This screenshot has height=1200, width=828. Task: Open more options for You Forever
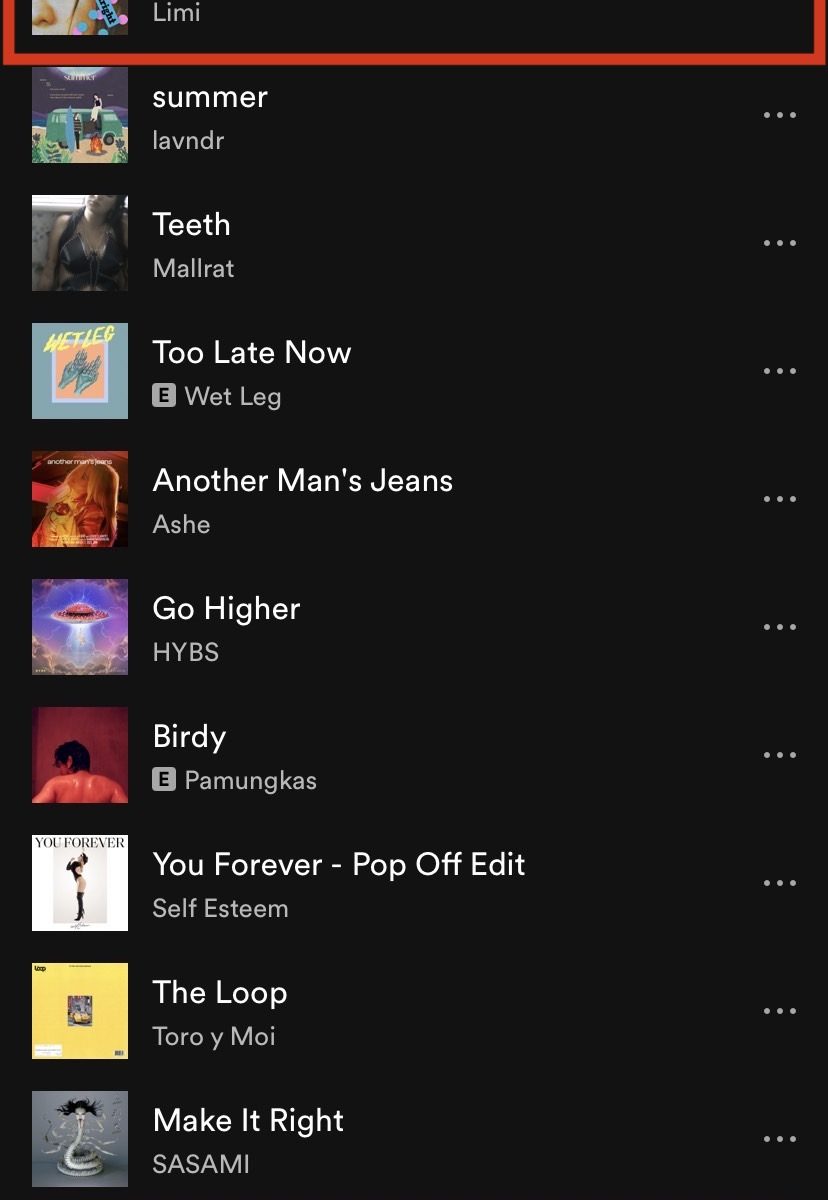tap(780, 883)
